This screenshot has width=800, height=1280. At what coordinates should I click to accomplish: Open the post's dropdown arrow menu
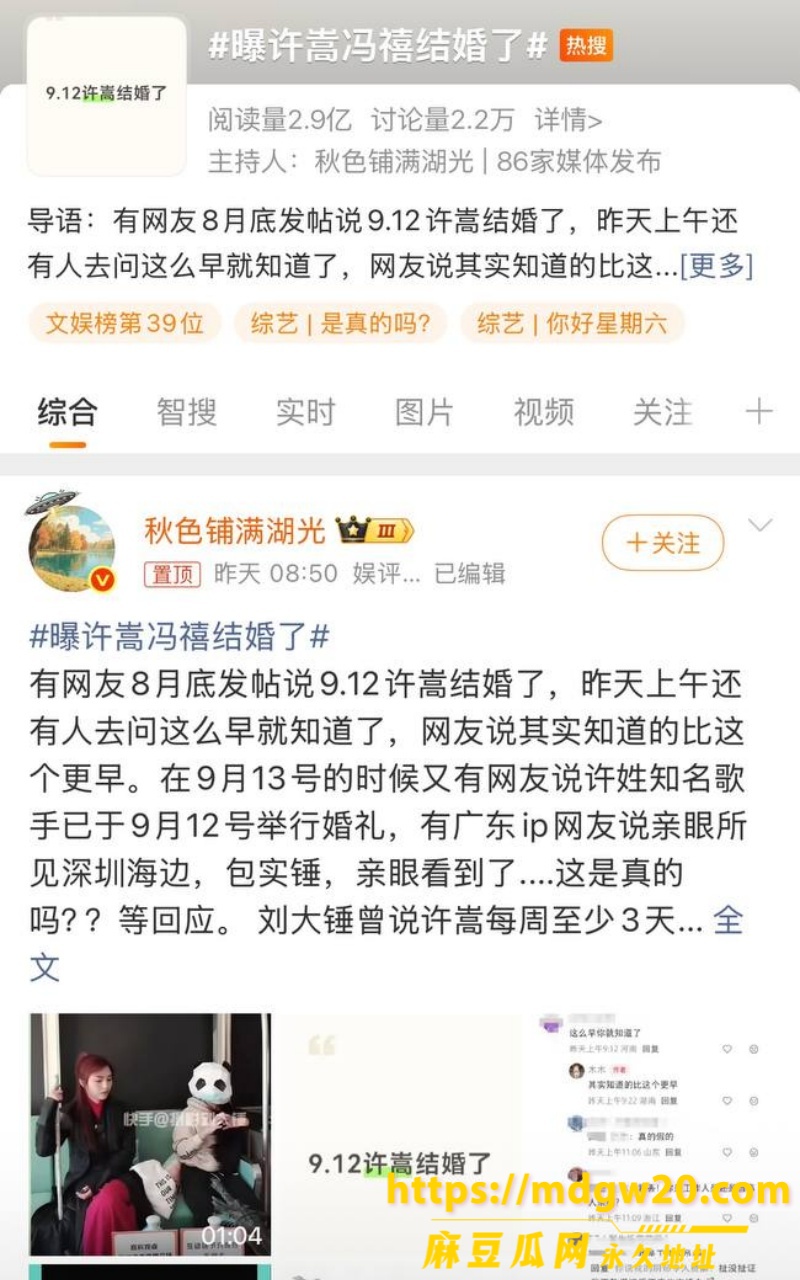(x=761, y=526)
